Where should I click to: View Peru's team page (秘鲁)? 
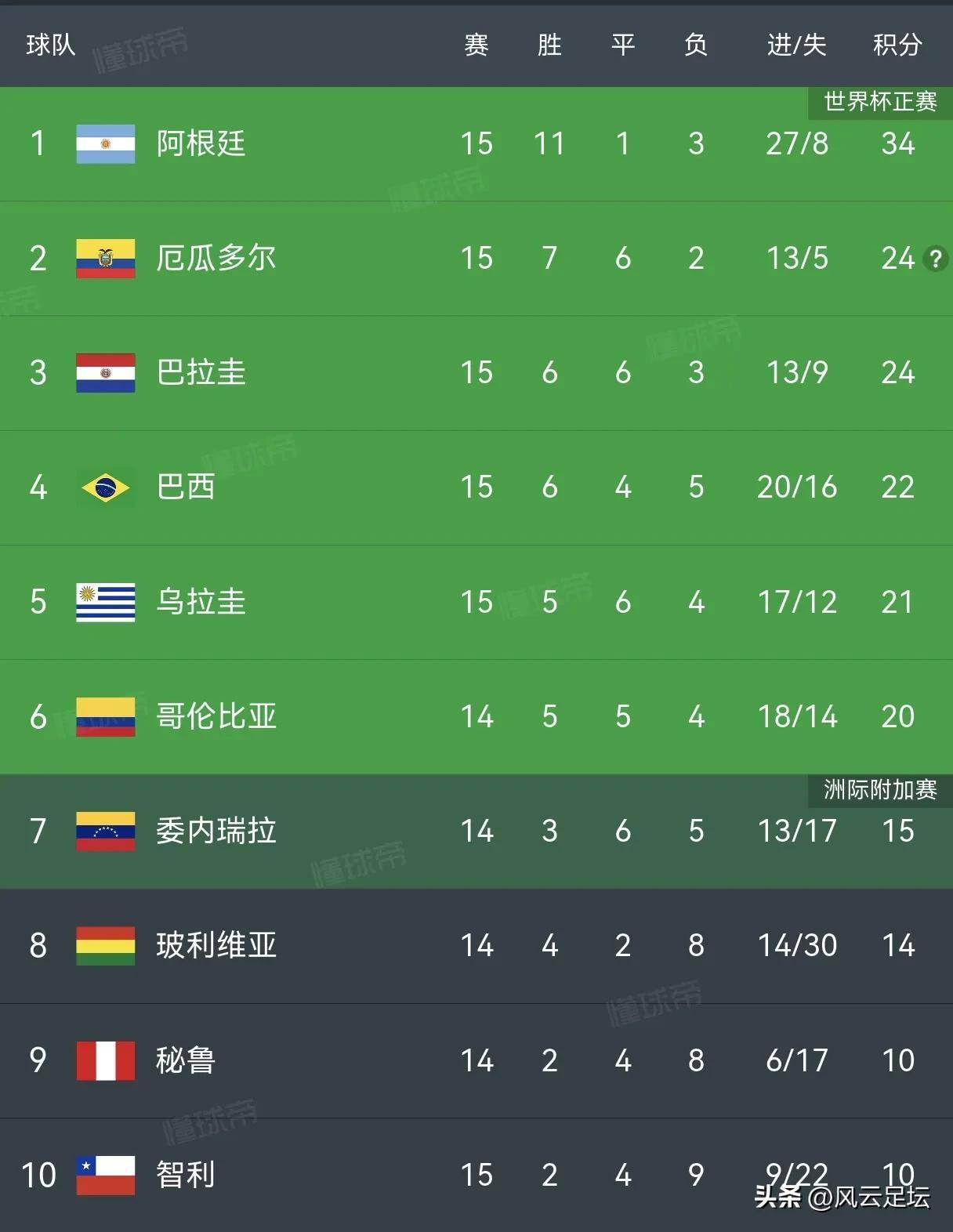[186, 1060]
